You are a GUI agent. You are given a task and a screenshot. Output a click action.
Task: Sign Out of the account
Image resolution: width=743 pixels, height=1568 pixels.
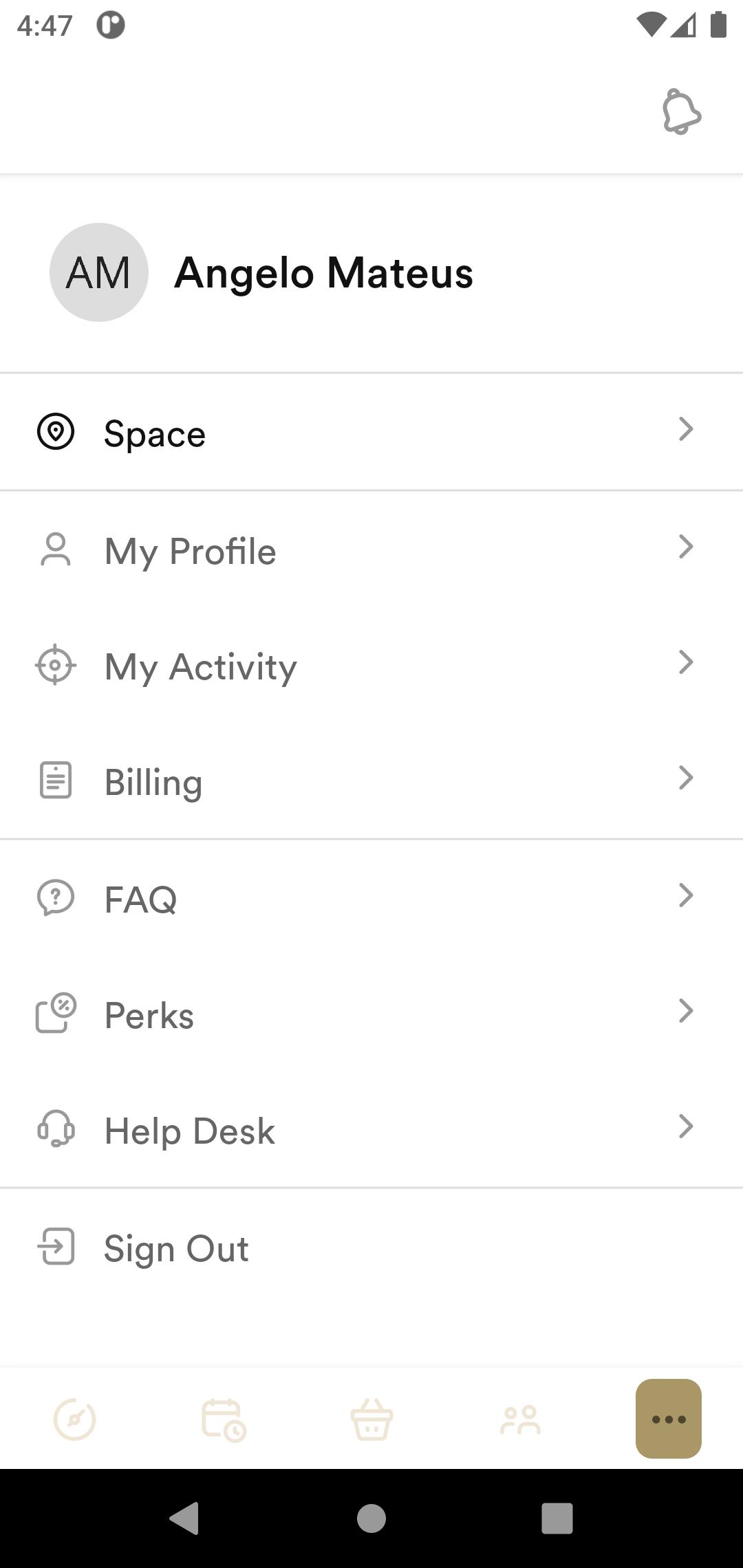point(371,1247)
